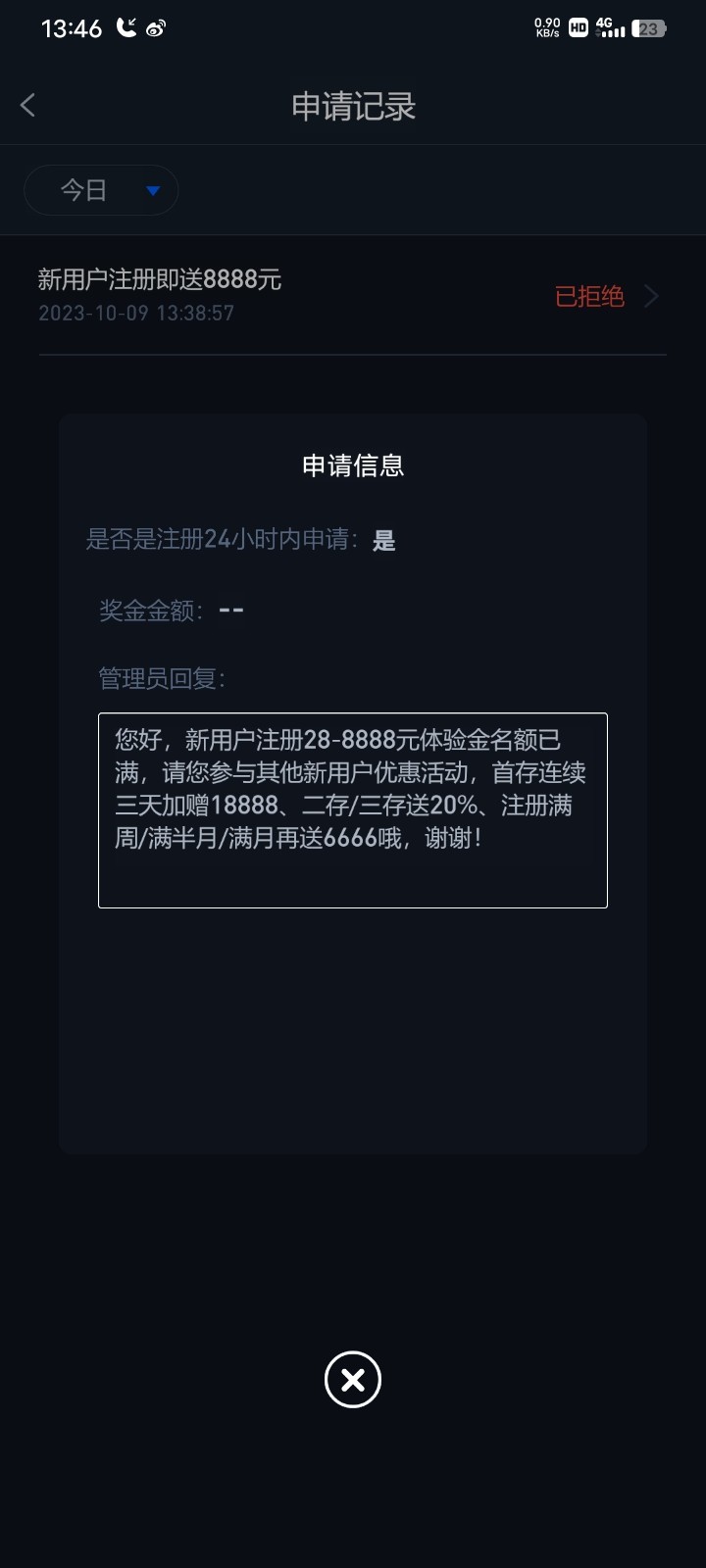
Task: Tap the missed call icon in the status bar
Action: click(125, 27)
